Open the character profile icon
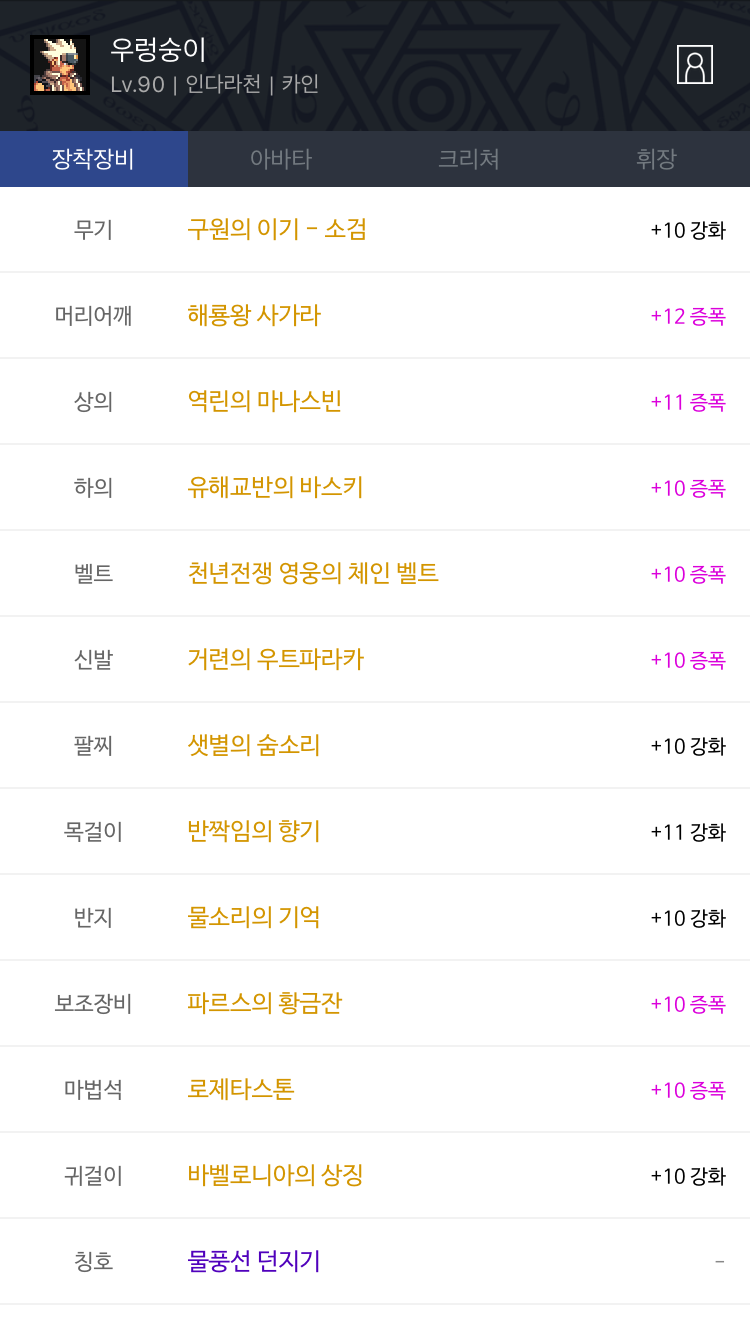 tap(694, 65)
